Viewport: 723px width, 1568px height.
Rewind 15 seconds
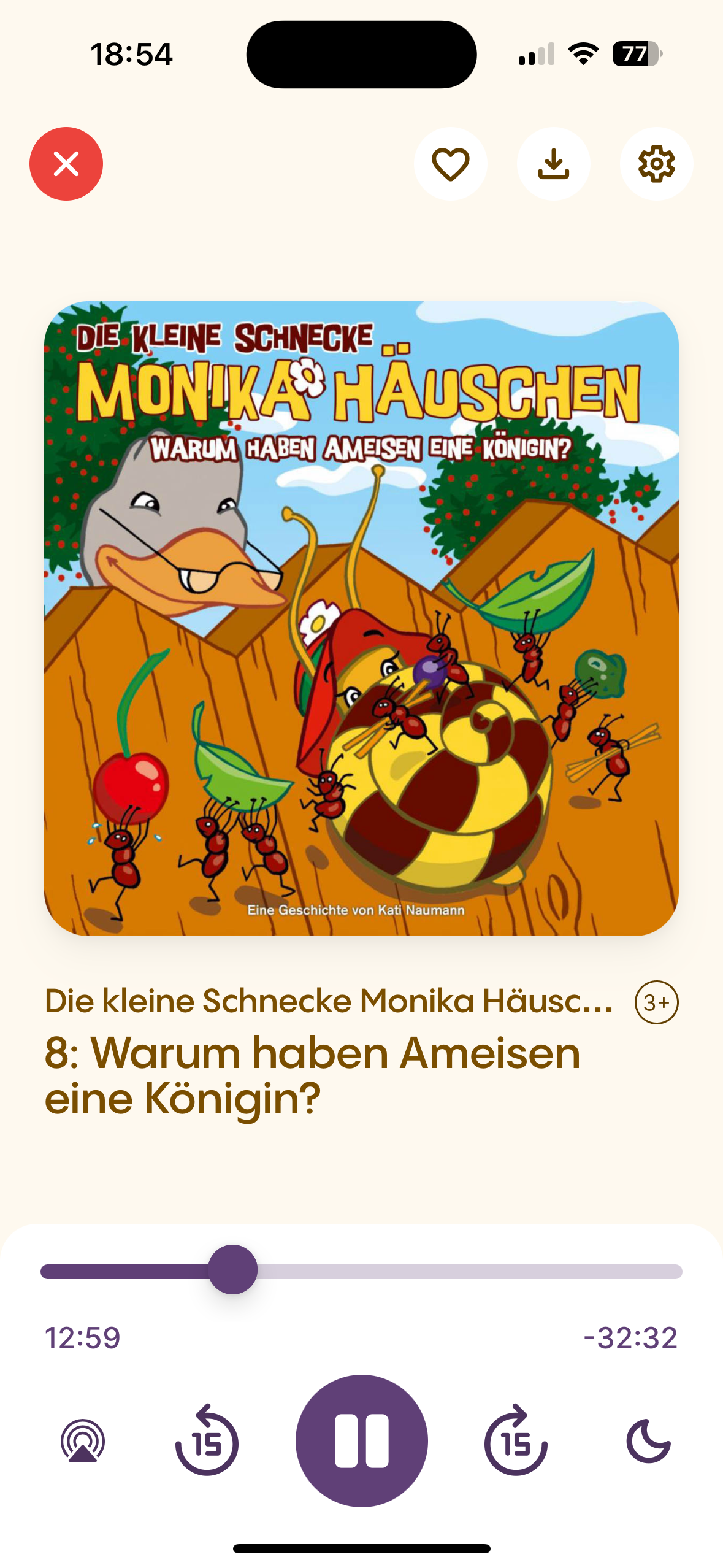[x=207, y=1440]
